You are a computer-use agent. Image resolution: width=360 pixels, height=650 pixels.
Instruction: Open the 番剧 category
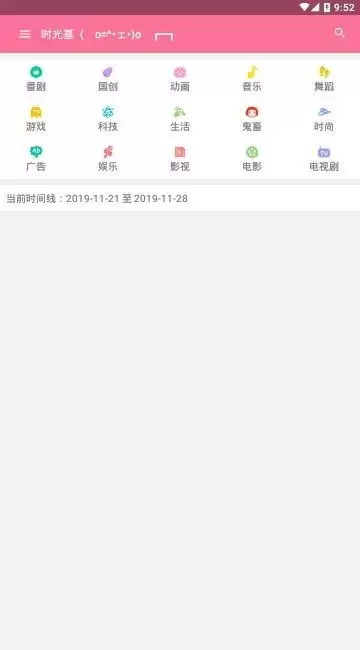pyautogui.click(x=36, y=79)
